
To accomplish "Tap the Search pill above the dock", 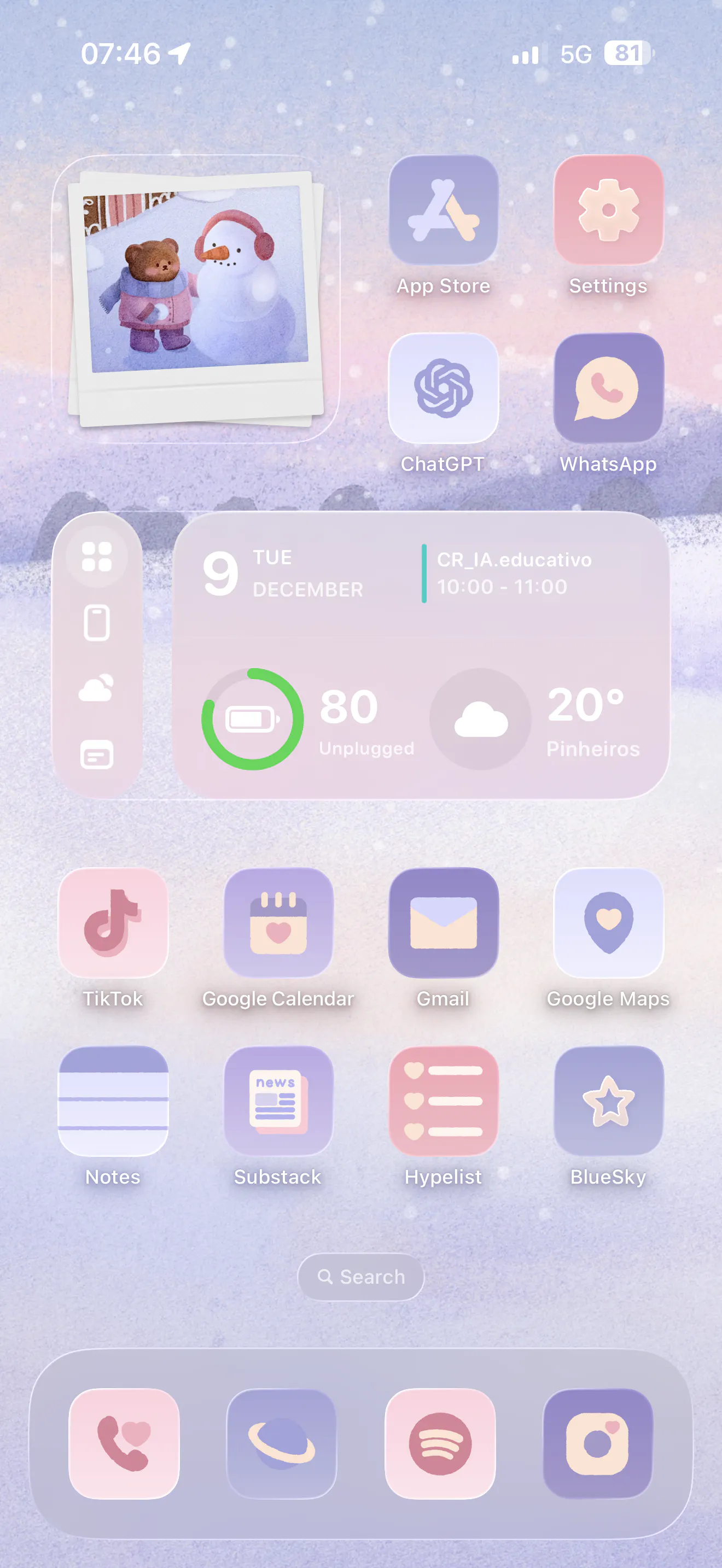I will point(361,1277).
